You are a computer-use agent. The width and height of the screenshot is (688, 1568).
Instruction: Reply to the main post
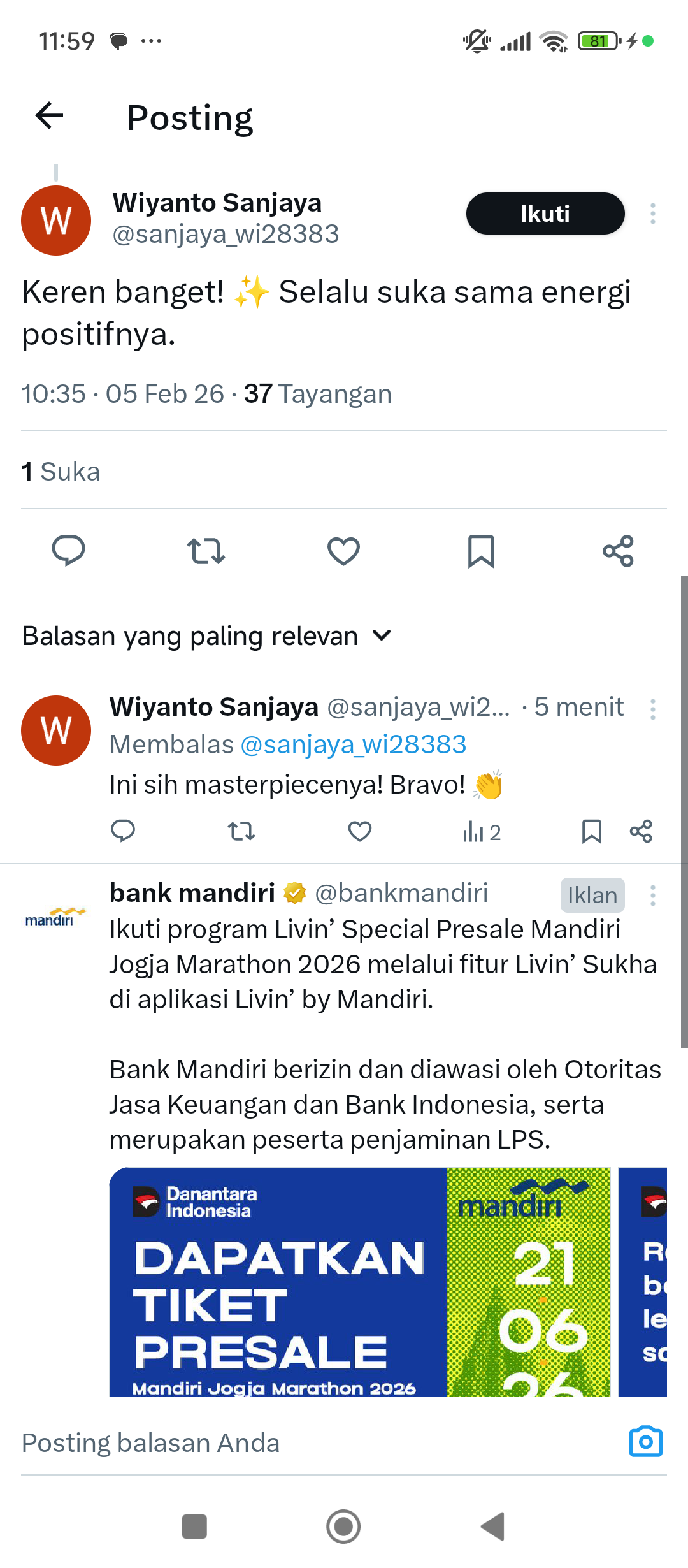[x=68, y=551]
